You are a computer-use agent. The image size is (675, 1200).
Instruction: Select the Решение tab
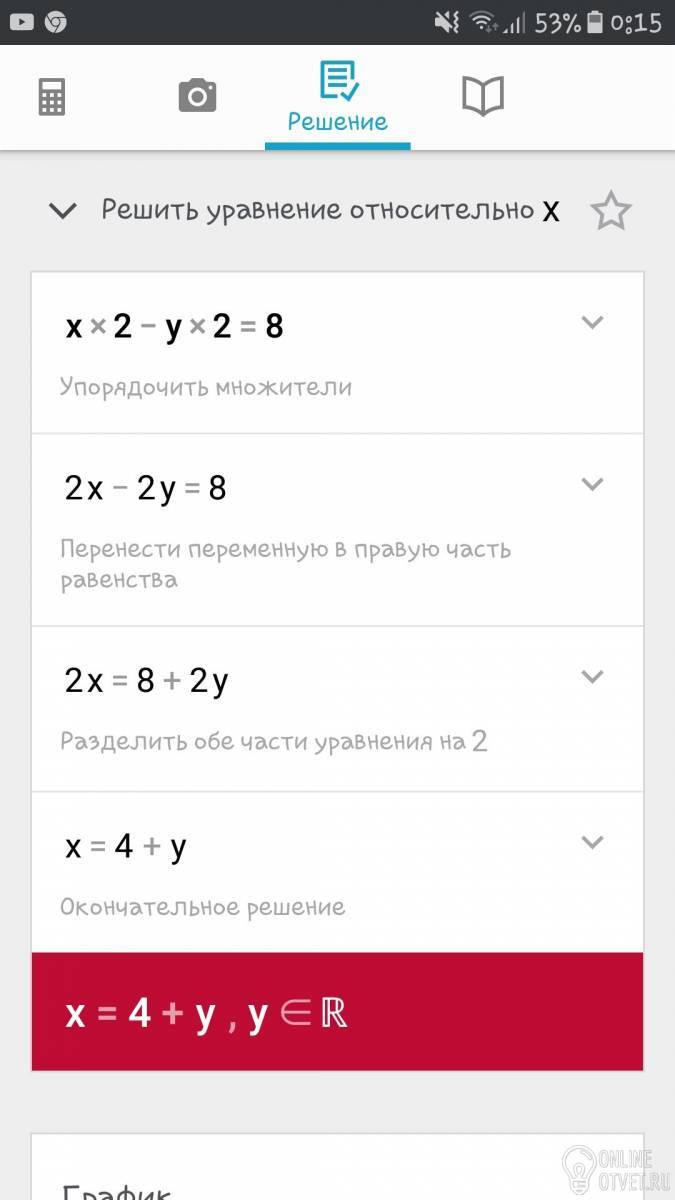point(337,97)
